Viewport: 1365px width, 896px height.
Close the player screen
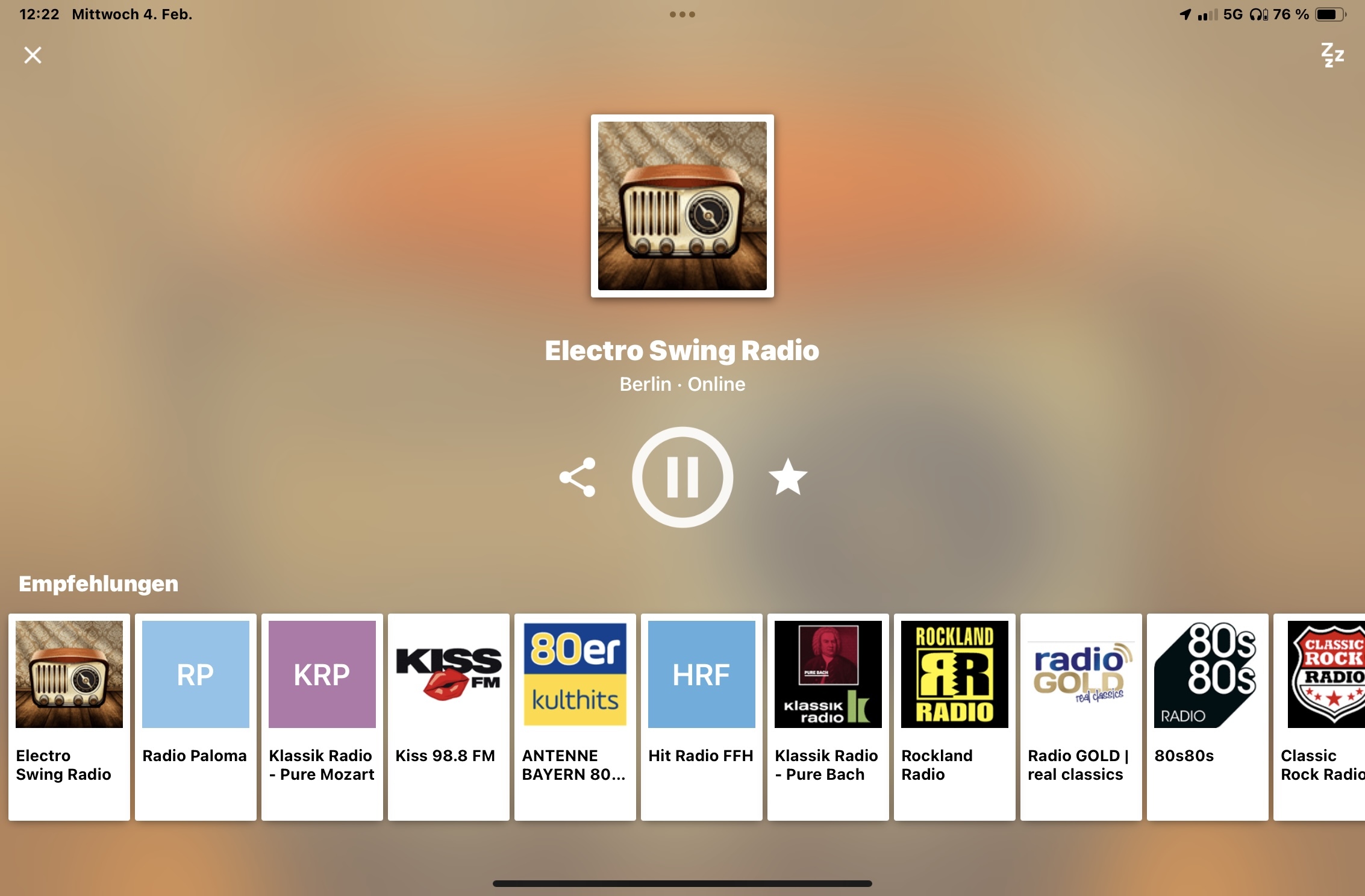pos(33,55)
